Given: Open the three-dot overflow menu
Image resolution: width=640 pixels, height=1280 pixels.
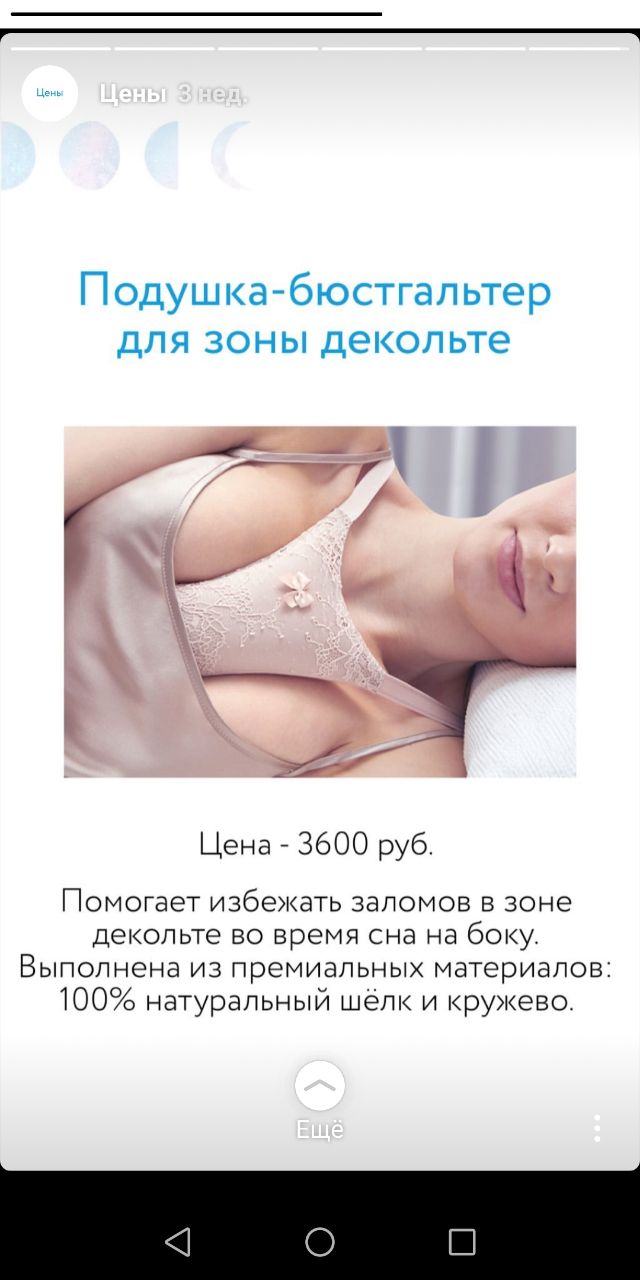Looking at the screenshot, I should click(597, 1128).
